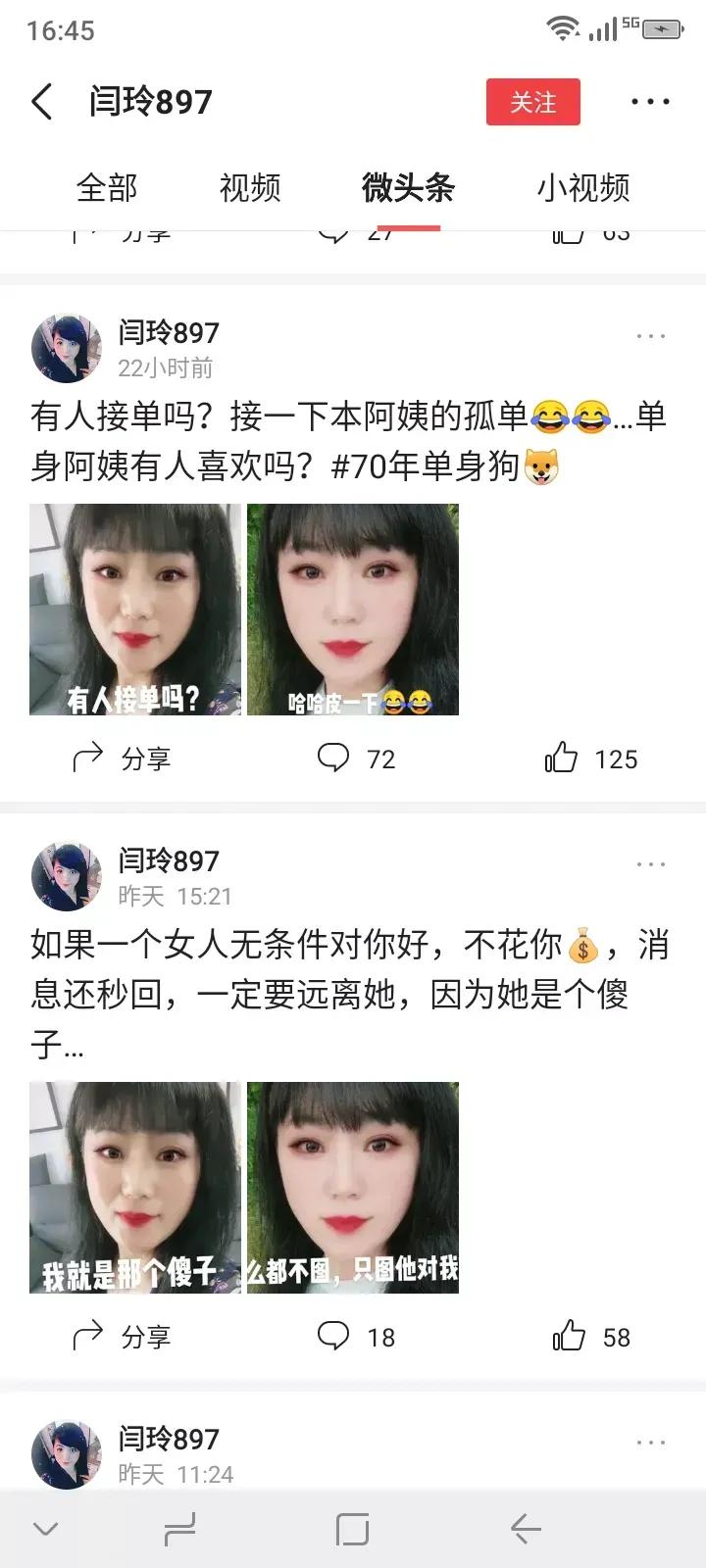
Task: Open the comment bubble showing 18 comments
Action: [x=335, y=1335]
